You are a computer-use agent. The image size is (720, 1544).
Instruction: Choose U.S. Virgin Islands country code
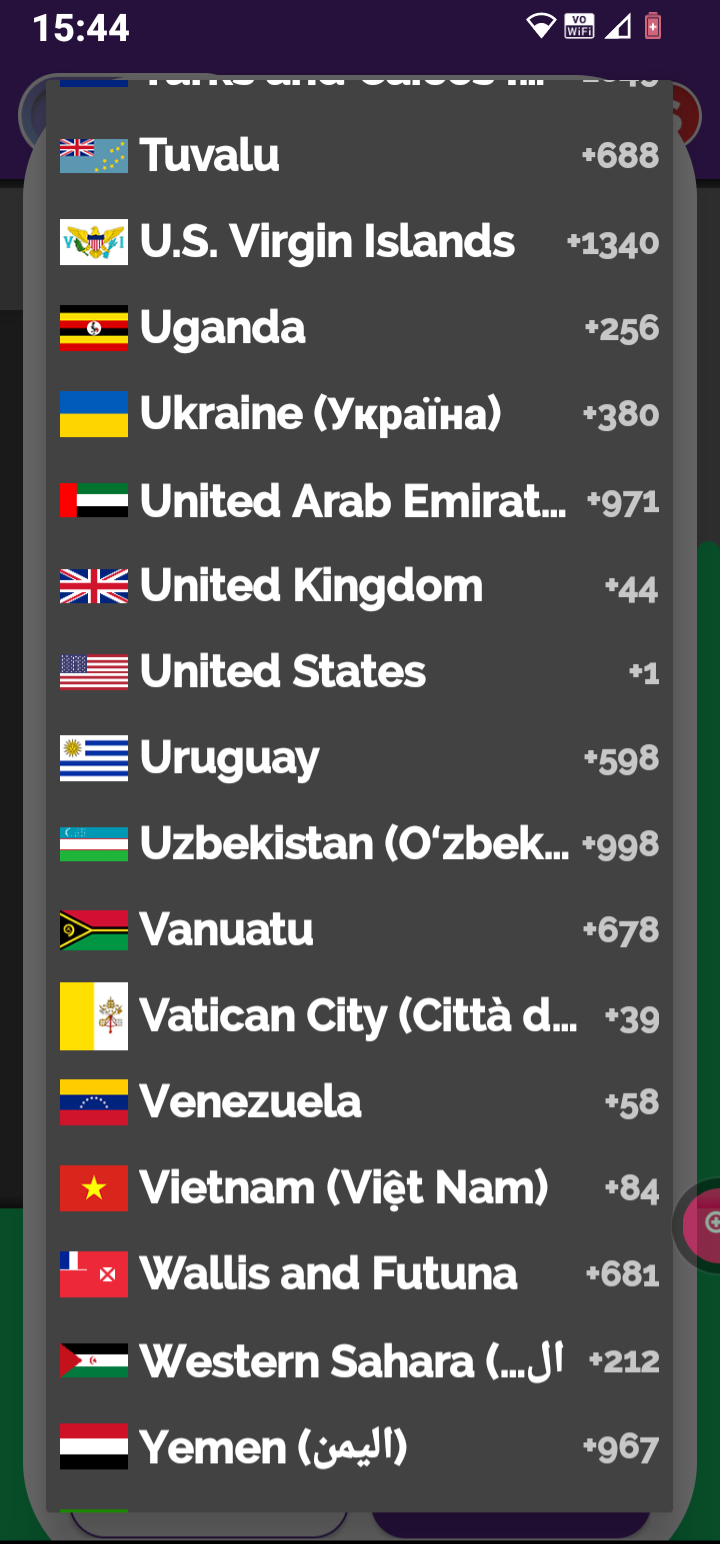point(359,242)
